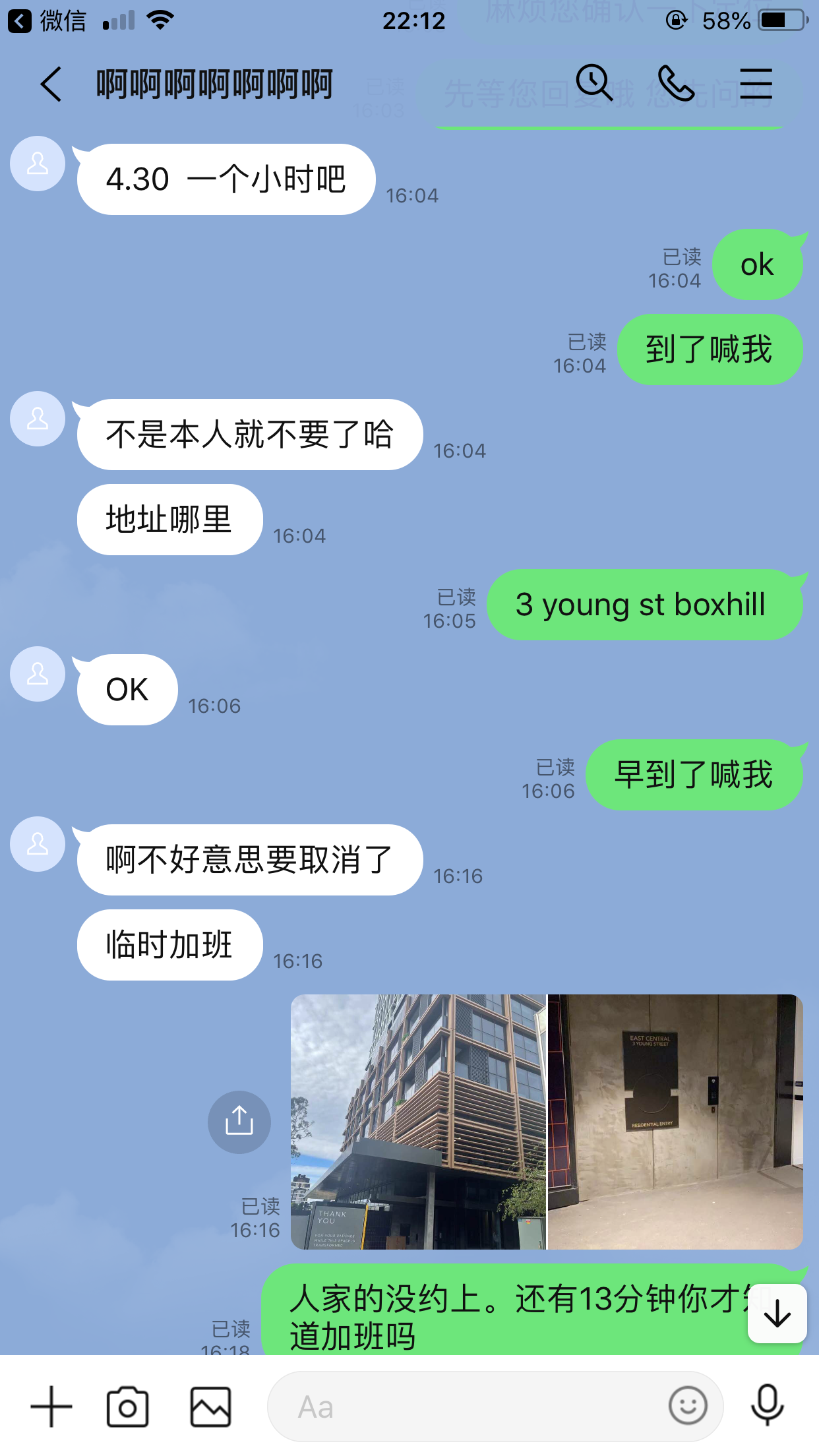Open the building exterior photo
819x1456 pixels.
[418, 1121]
